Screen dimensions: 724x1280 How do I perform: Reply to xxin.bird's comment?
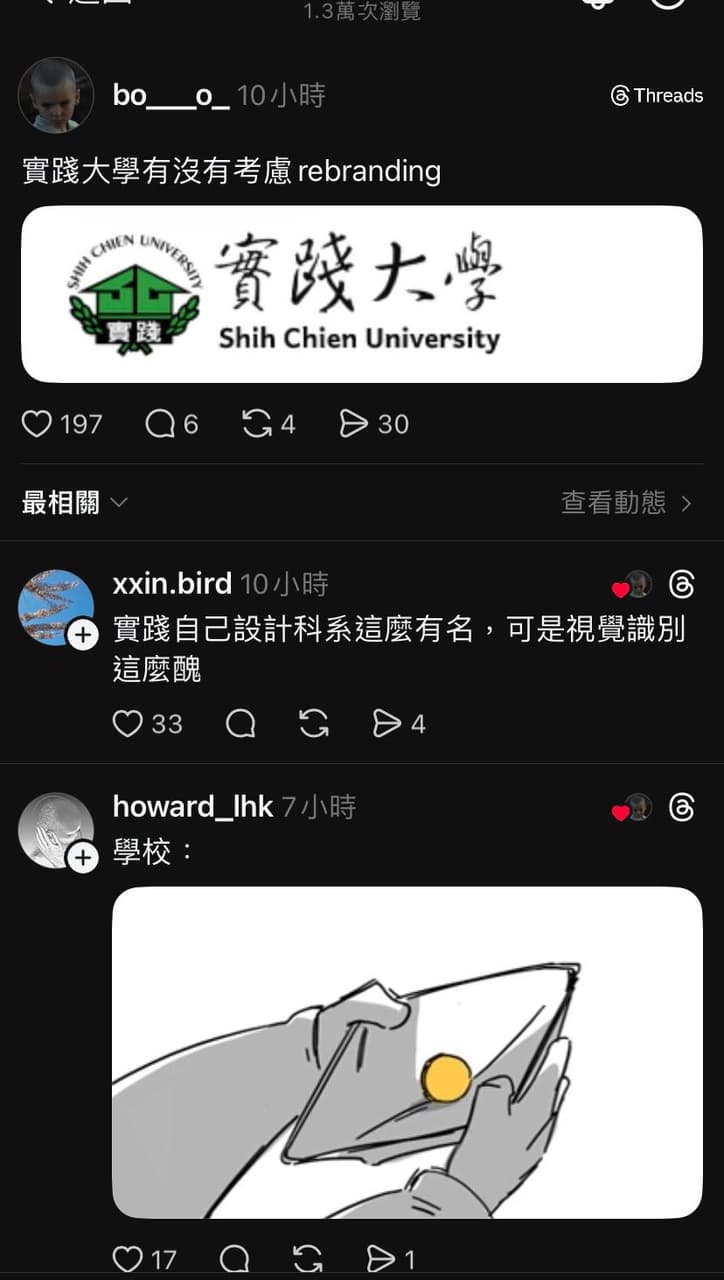(x=241, y=723)
